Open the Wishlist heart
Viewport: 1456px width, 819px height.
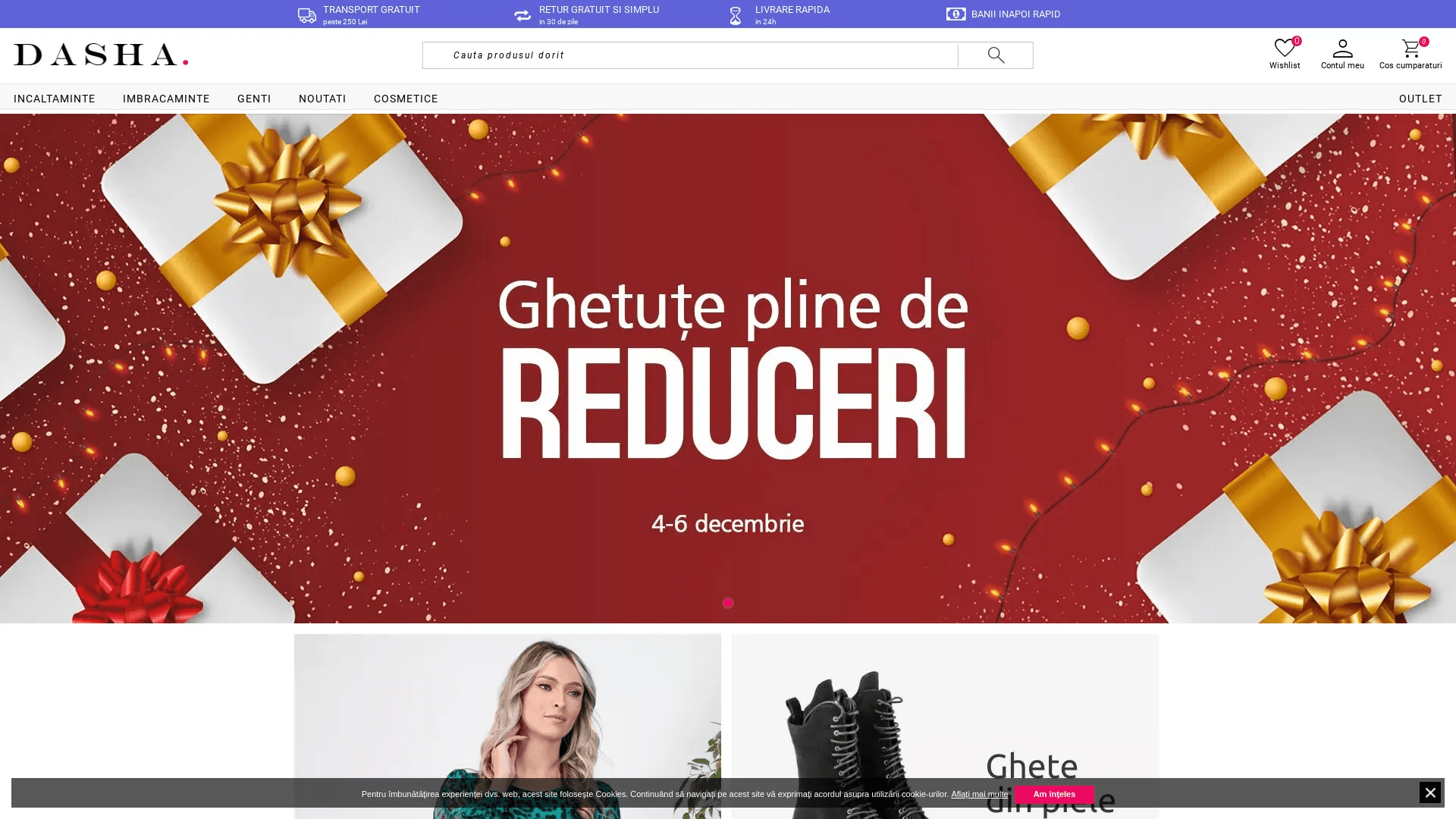1284,54
